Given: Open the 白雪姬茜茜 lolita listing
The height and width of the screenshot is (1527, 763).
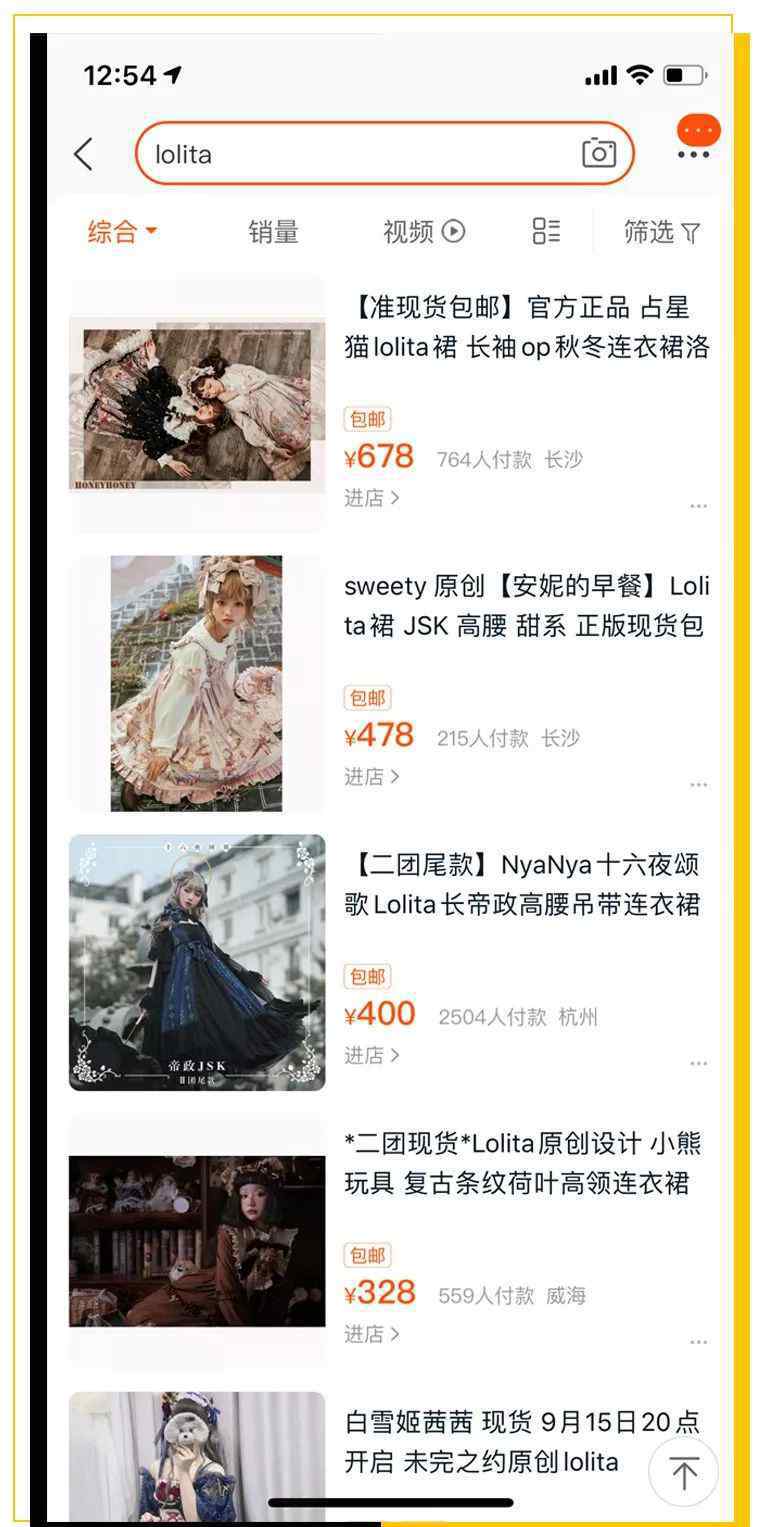Looking at the screenshot, I should pyautogui.click(x=521, y=1442).
